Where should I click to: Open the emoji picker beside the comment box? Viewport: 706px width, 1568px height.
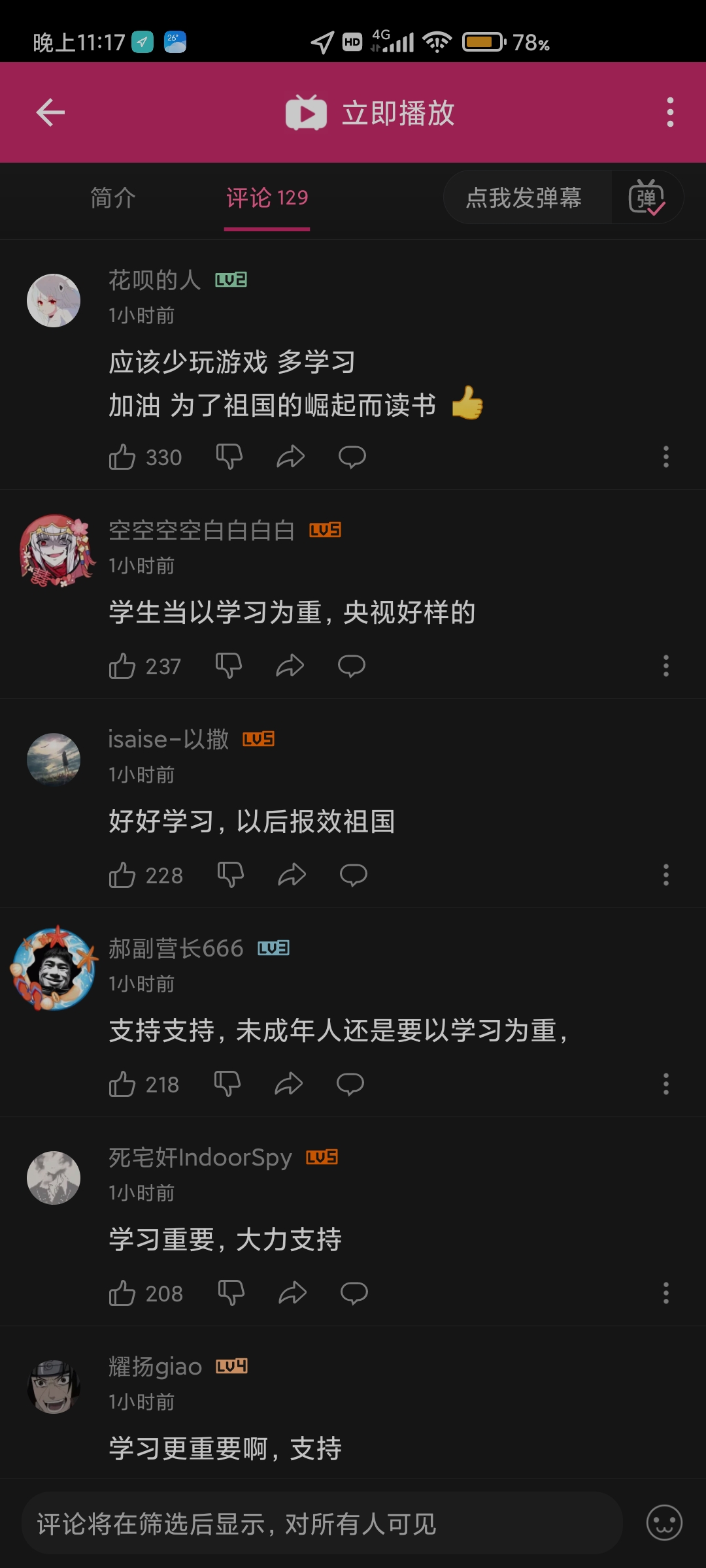tap(664, 1523)
